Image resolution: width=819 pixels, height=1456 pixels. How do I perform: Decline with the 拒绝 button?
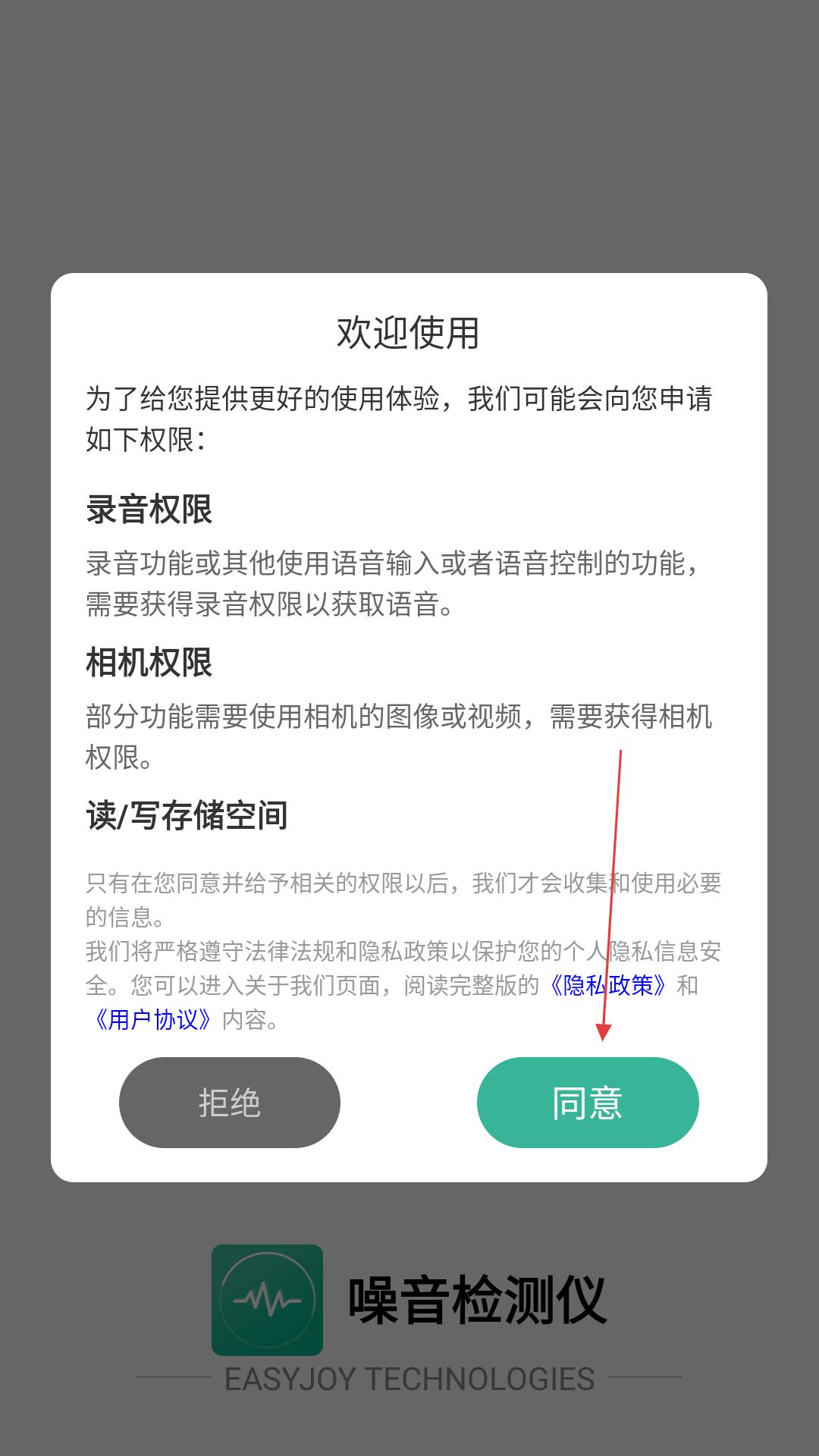(x=229, y=1102)
